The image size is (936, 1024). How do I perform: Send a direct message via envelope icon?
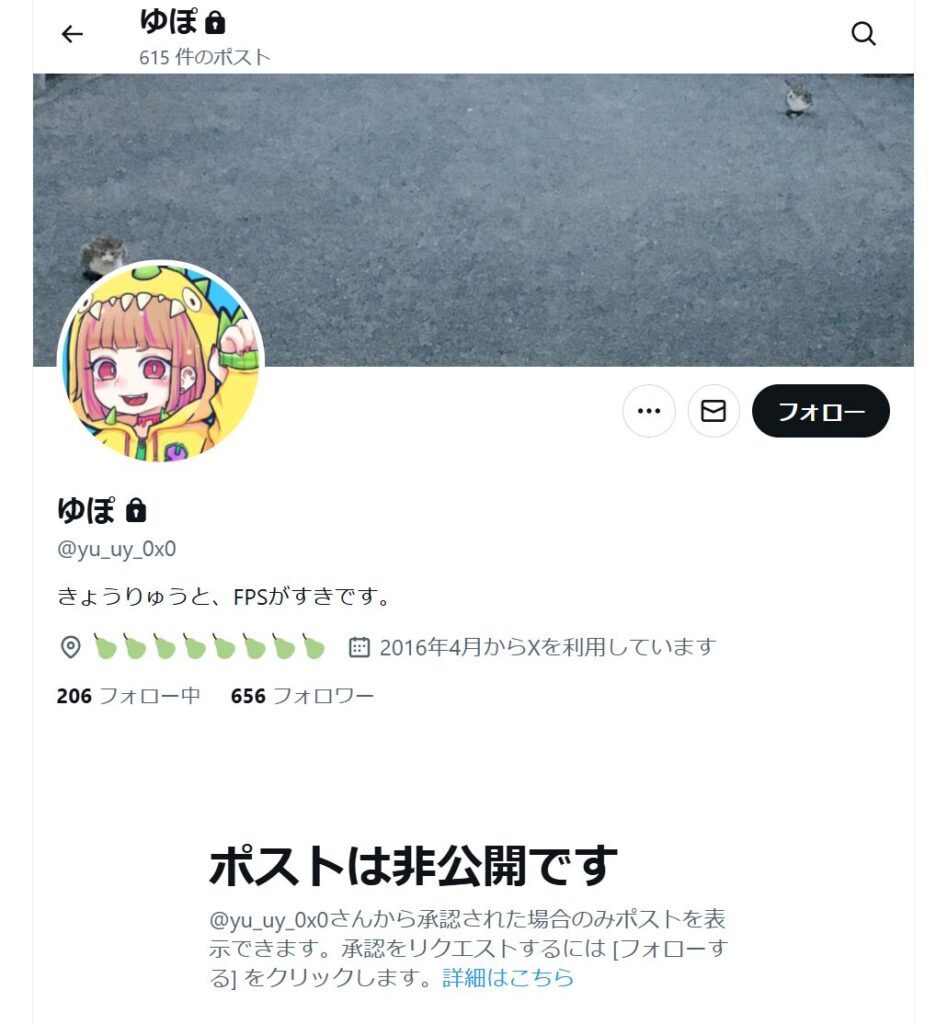[x=713, y=411]
